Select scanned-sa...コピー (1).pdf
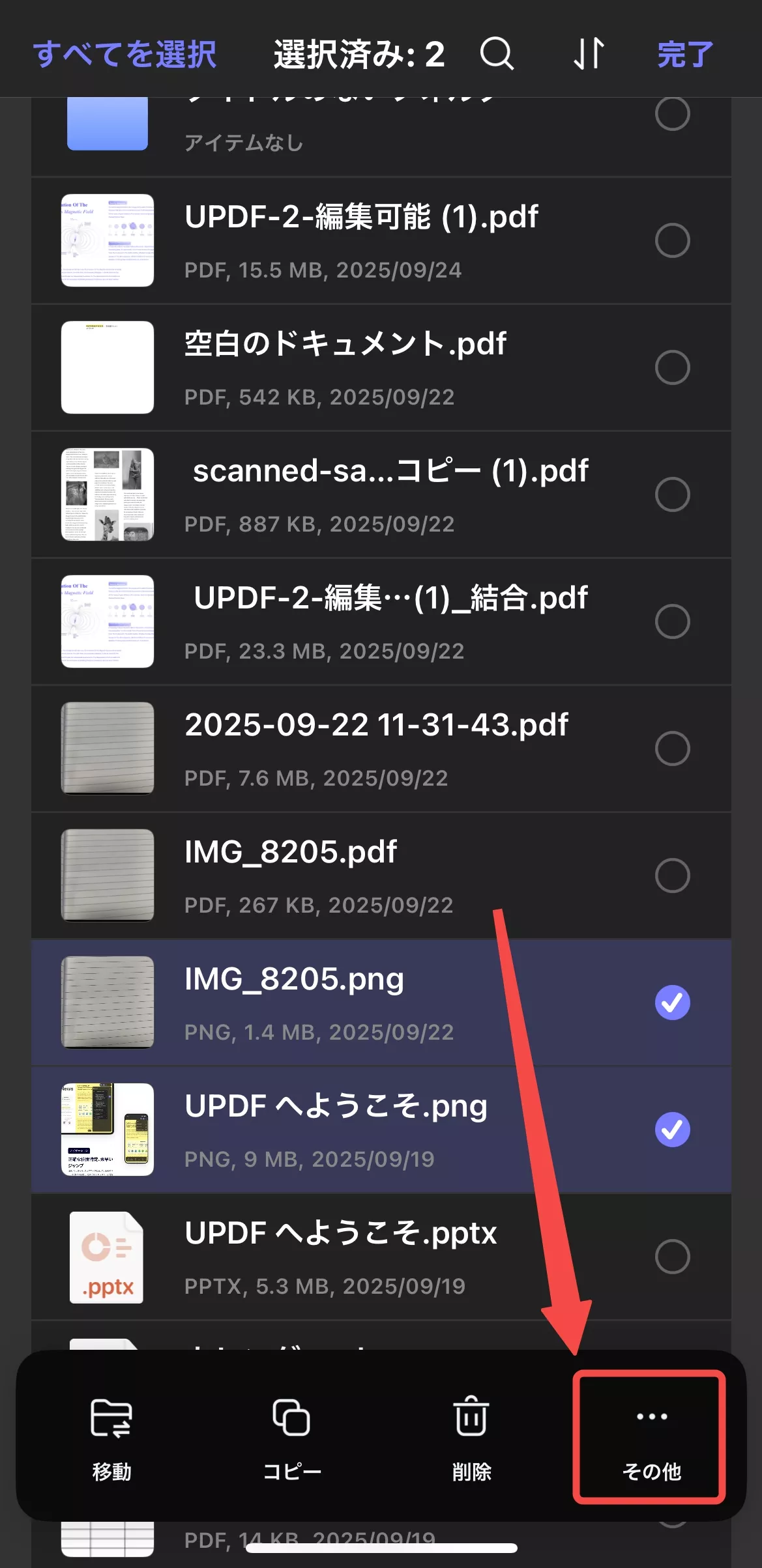 pos(672,494)
